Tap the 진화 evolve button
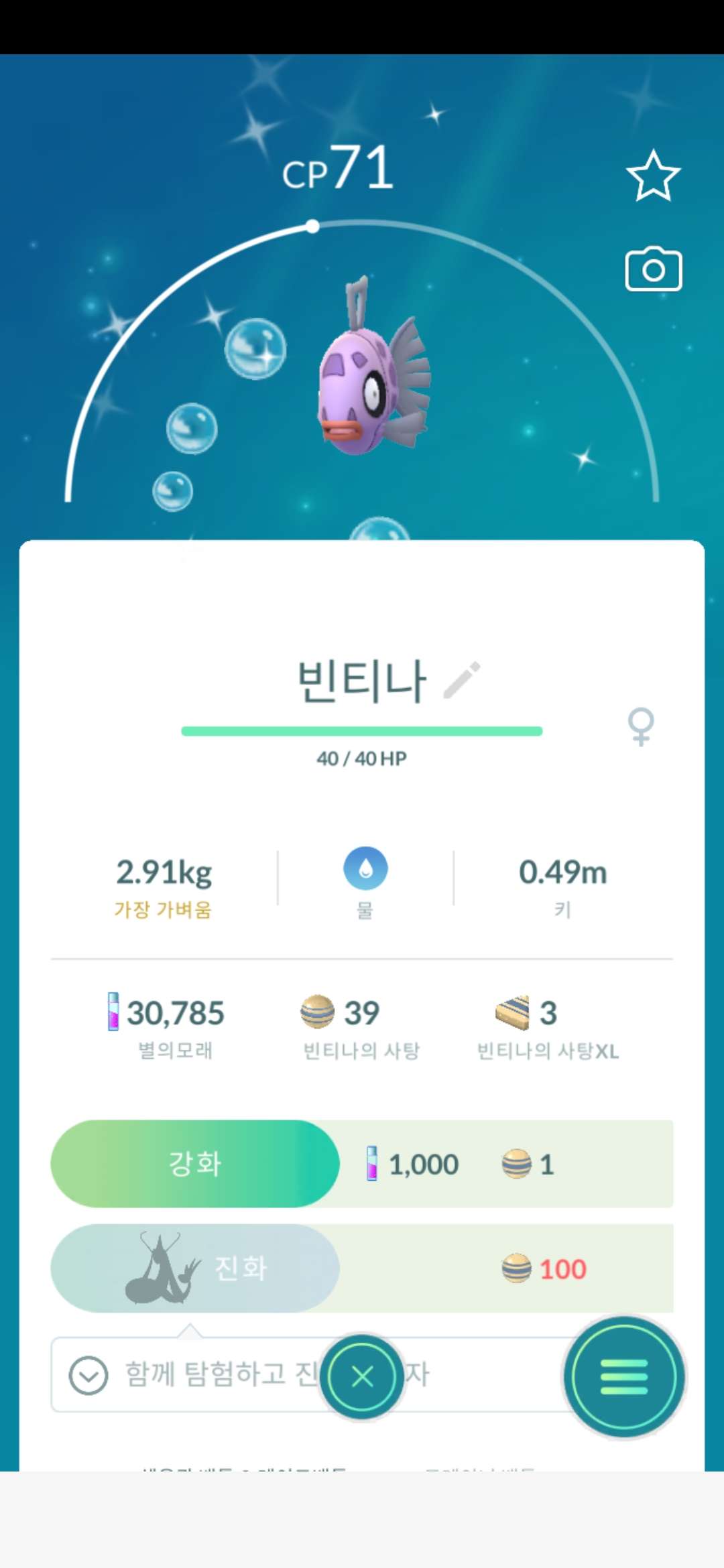Screen dimensions: 724x1568 coord(195,1268)
